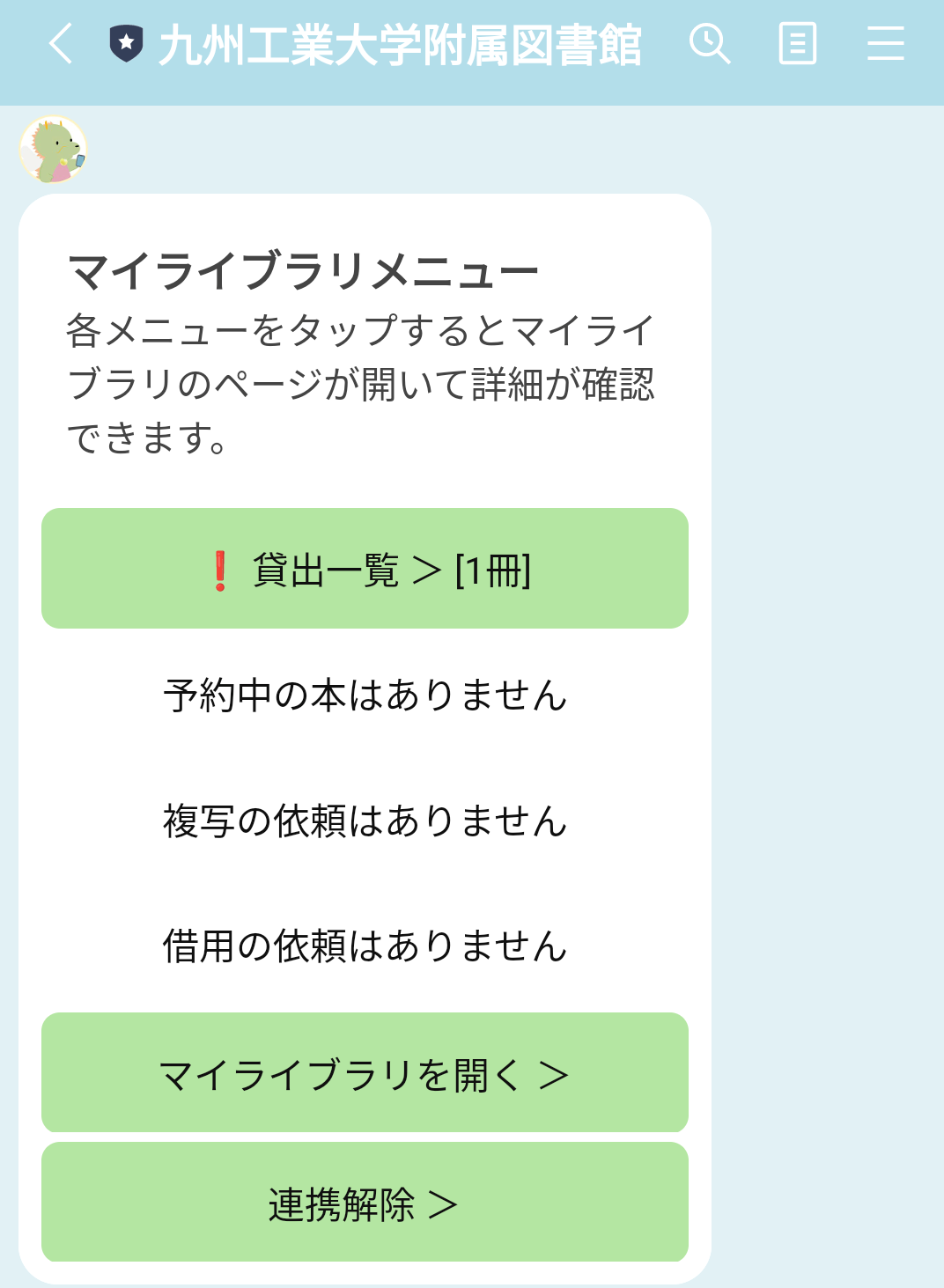This screenshot has height=1288, width=944.
Task: Tap マイライブラリを開く button
Action: pos(365,1073)
